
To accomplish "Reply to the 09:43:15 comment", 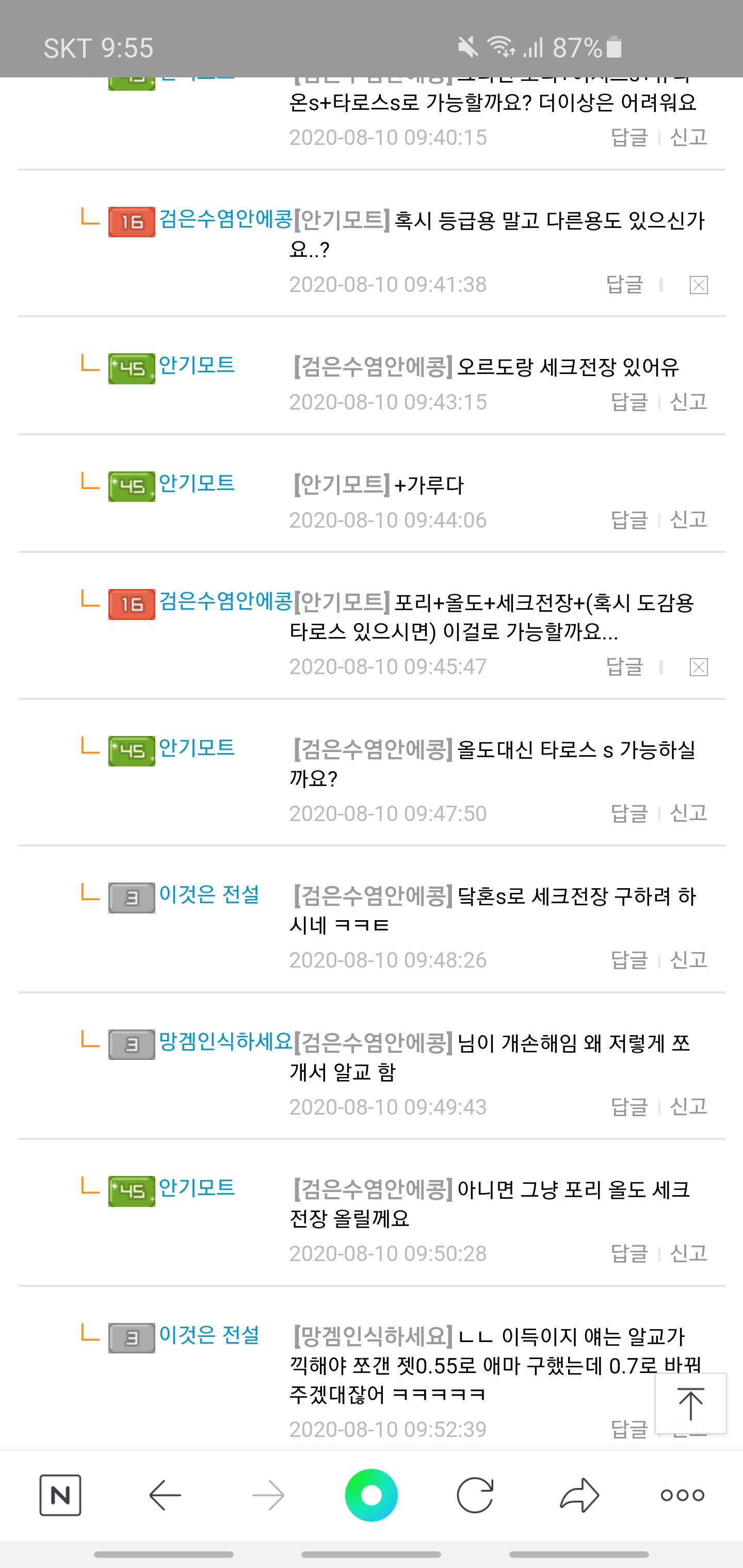I will (x=628, y=402).
